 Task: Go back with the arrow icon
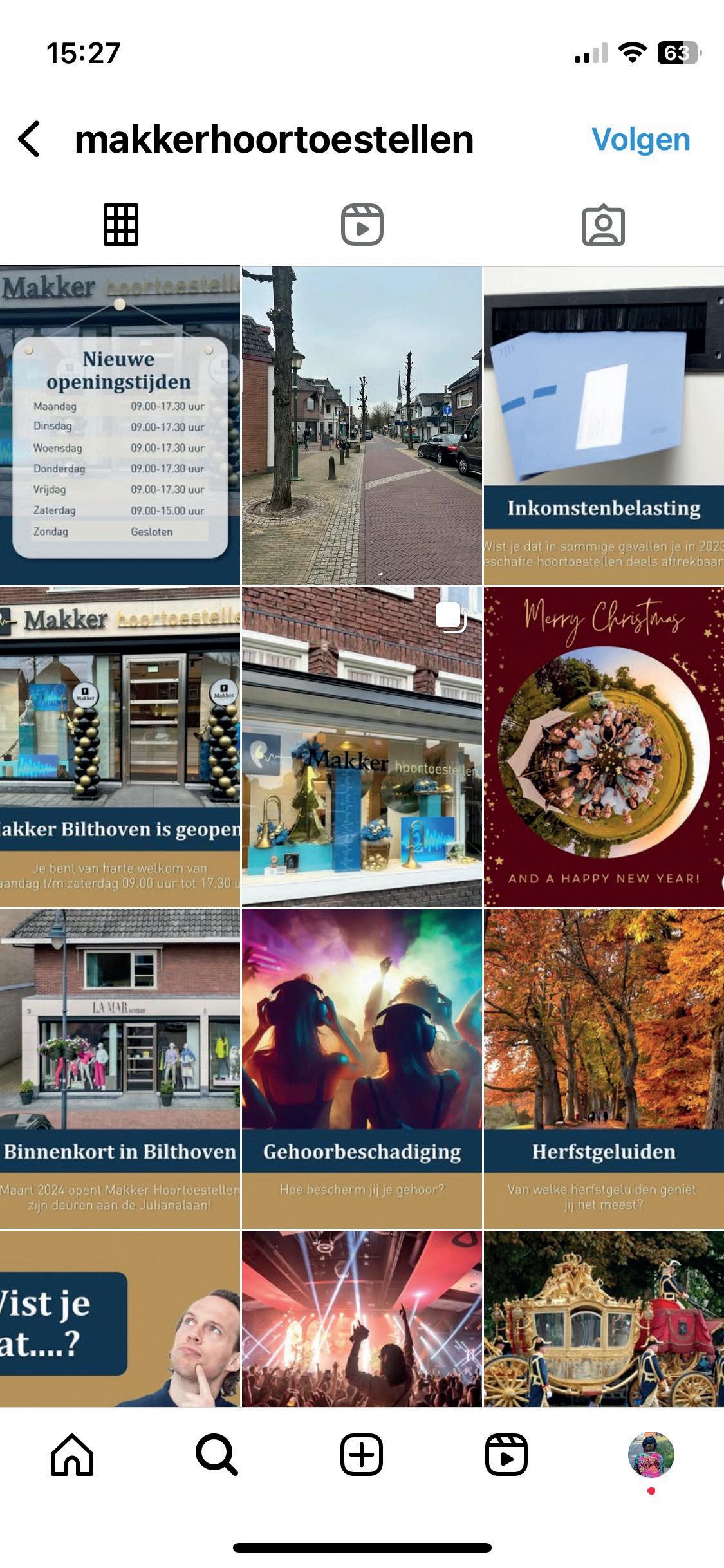coord(30,139)
